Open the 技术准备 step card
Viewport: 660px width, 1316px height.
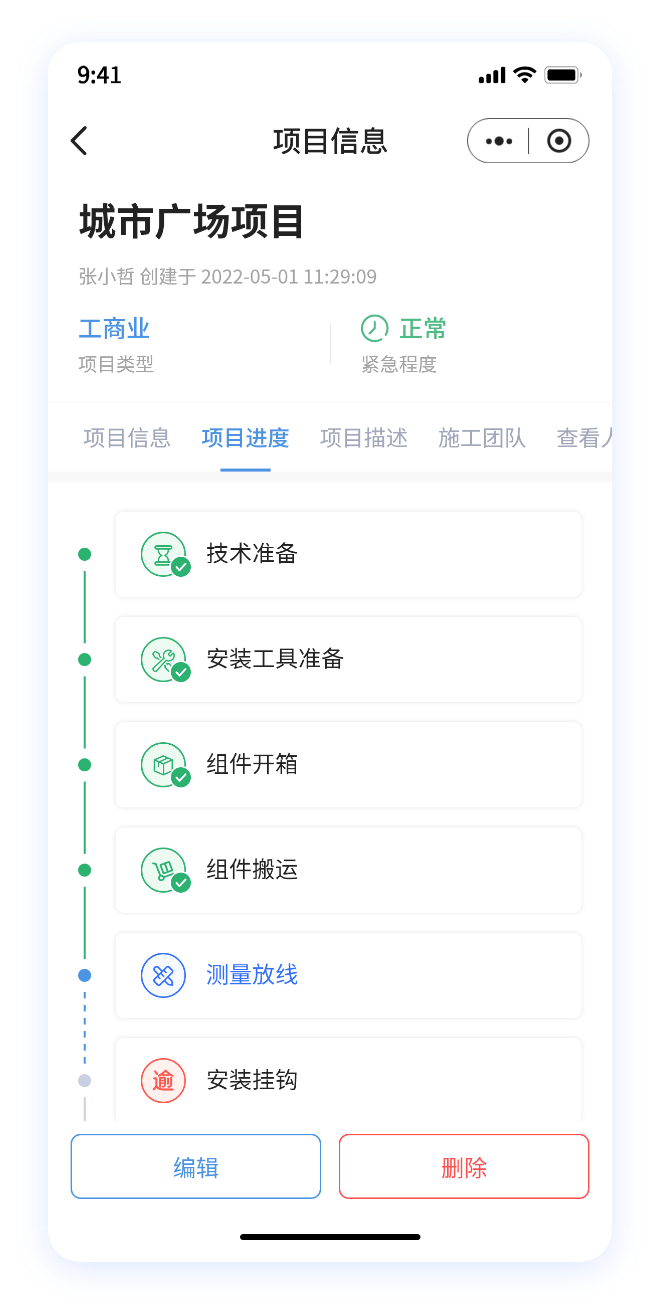coord(348,554)
